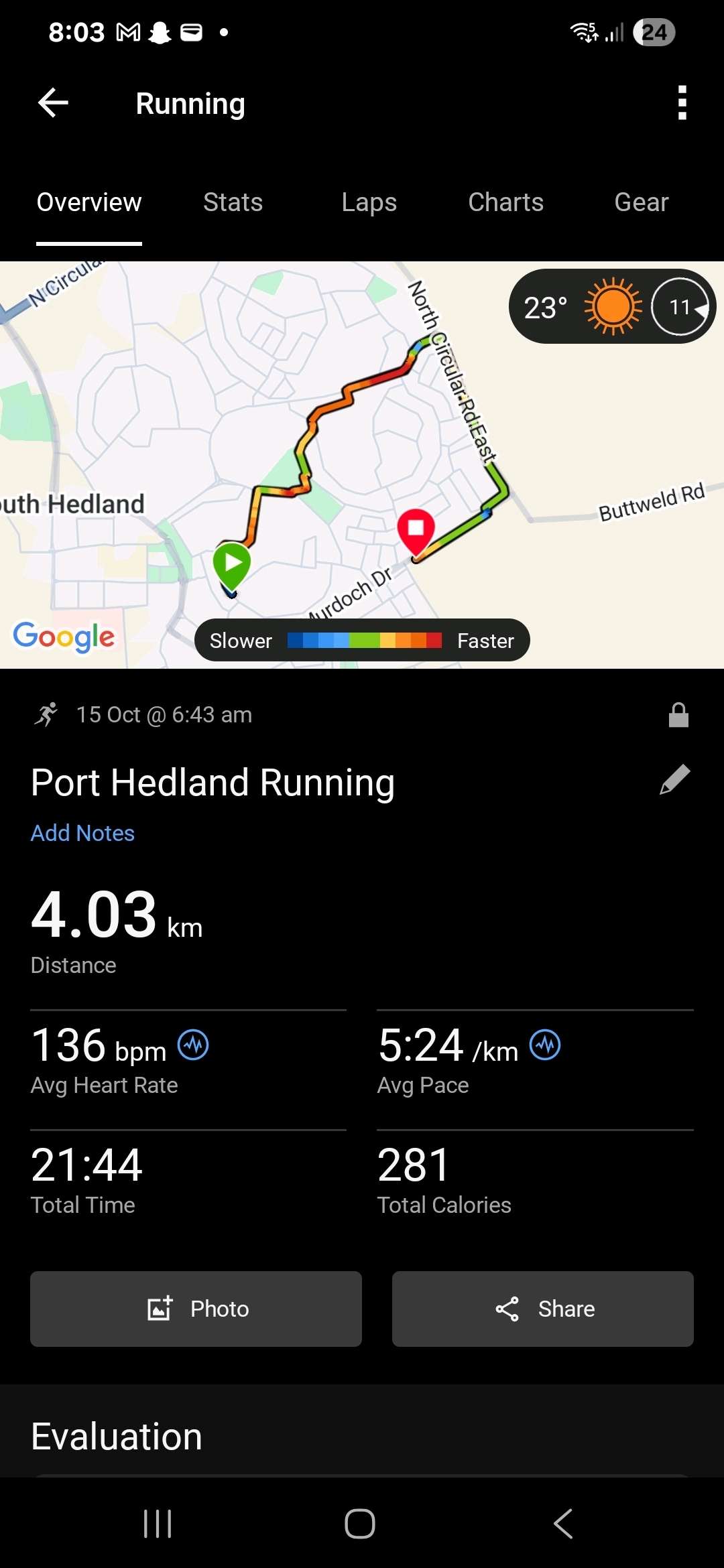
Task: Show info about average heart rate
Action: 193,1045
